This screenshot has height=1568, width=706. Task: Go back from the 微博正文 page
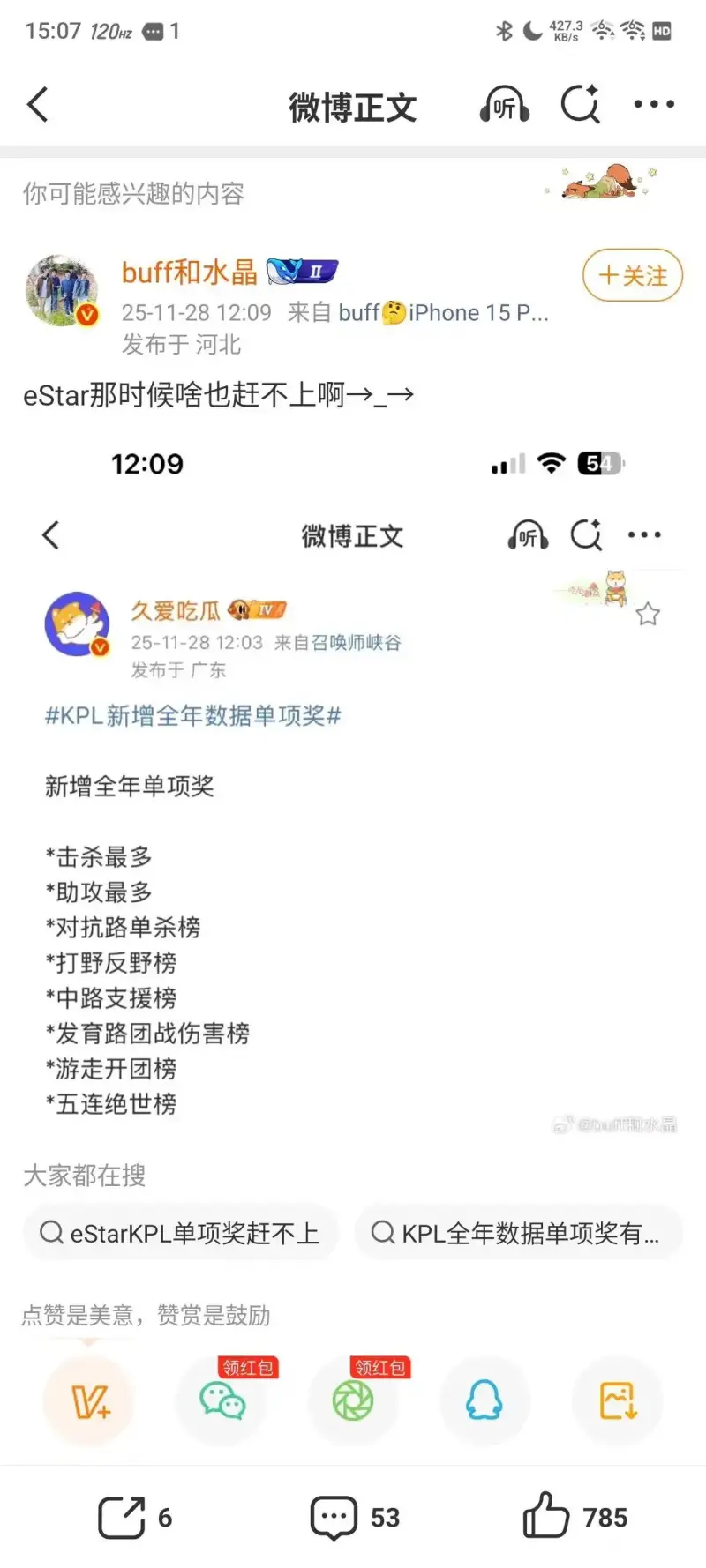37,105
